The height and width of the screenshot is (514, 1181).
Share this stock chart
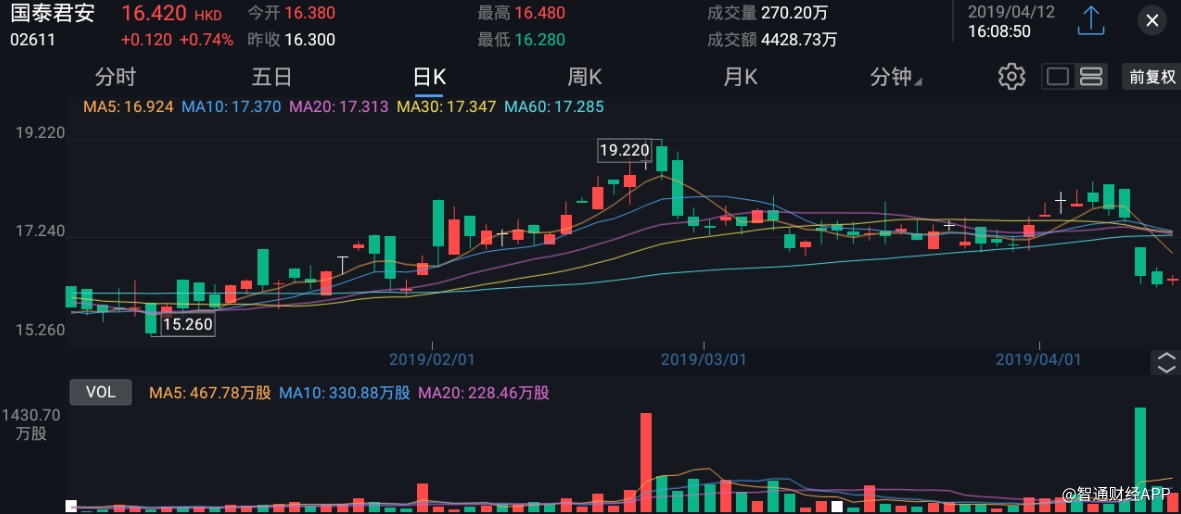point(1091,20)
